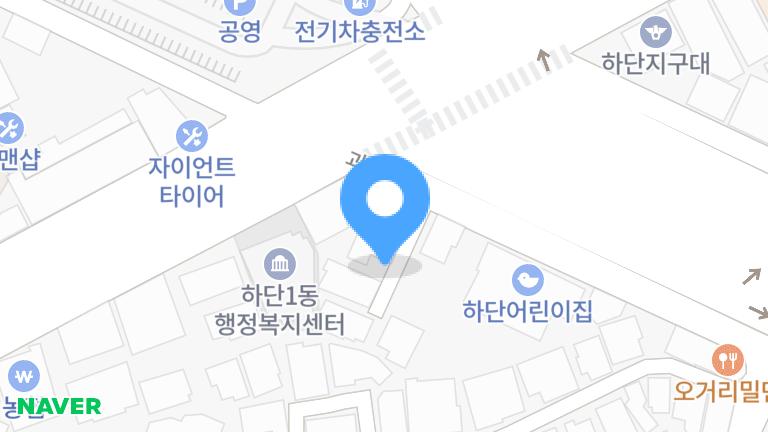Select the 하단어린이집 map marker
Image resolution: width=768 pixels, height=432 pixels.
(527, 279)
